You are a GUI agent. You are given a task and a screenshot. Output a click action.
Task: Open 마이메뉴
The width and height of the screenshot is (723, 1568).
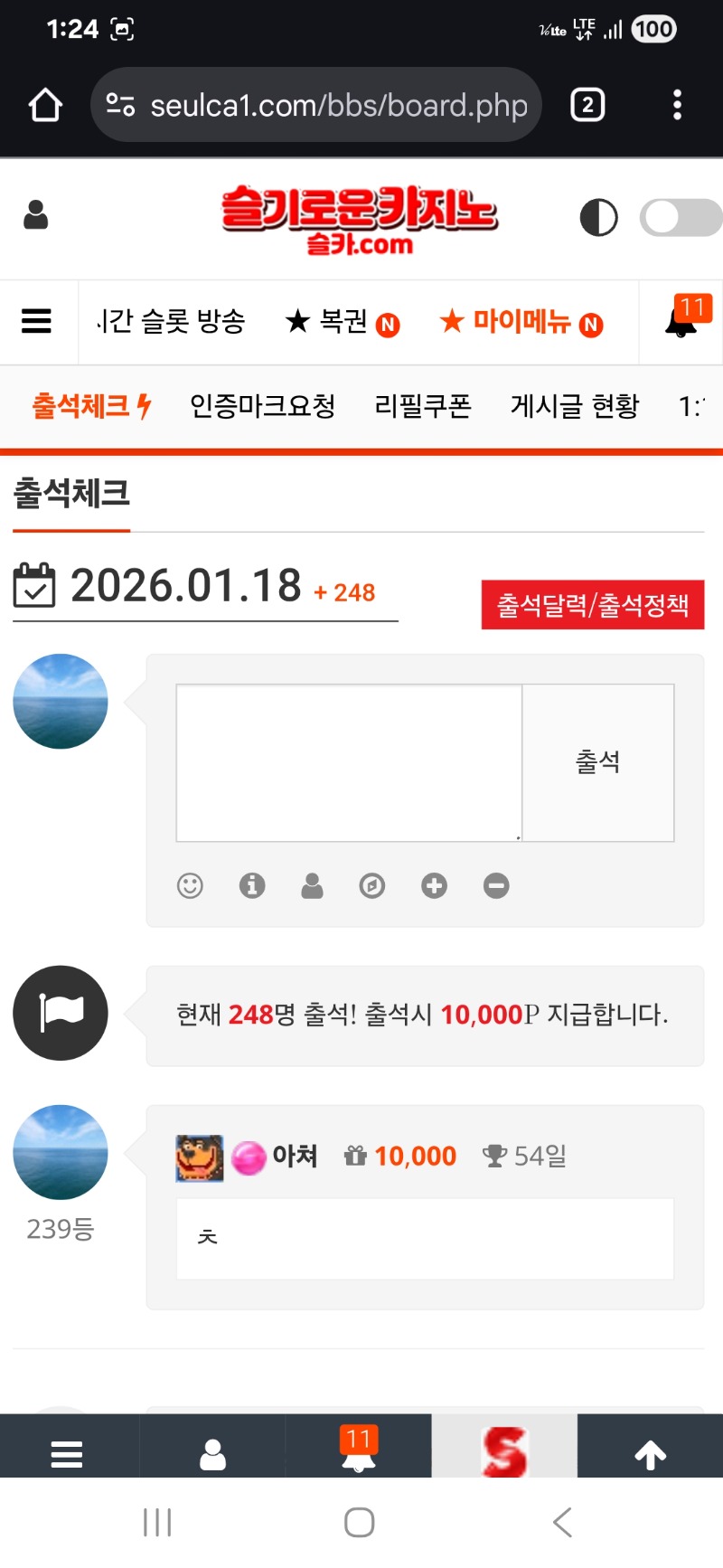(521, 321)
